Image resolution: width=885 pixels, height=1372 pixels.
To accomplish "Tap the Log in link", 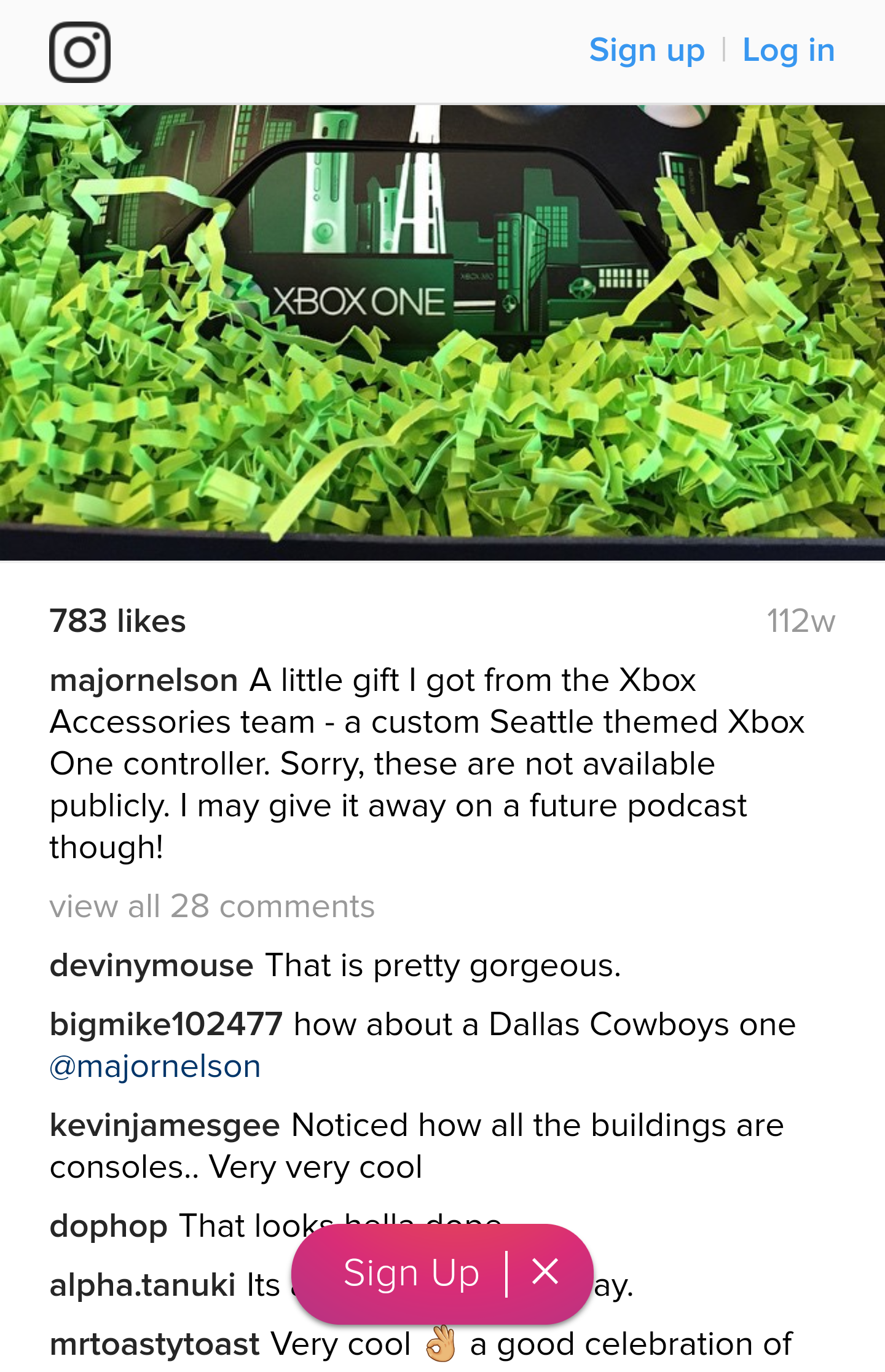I will point(789,50).
